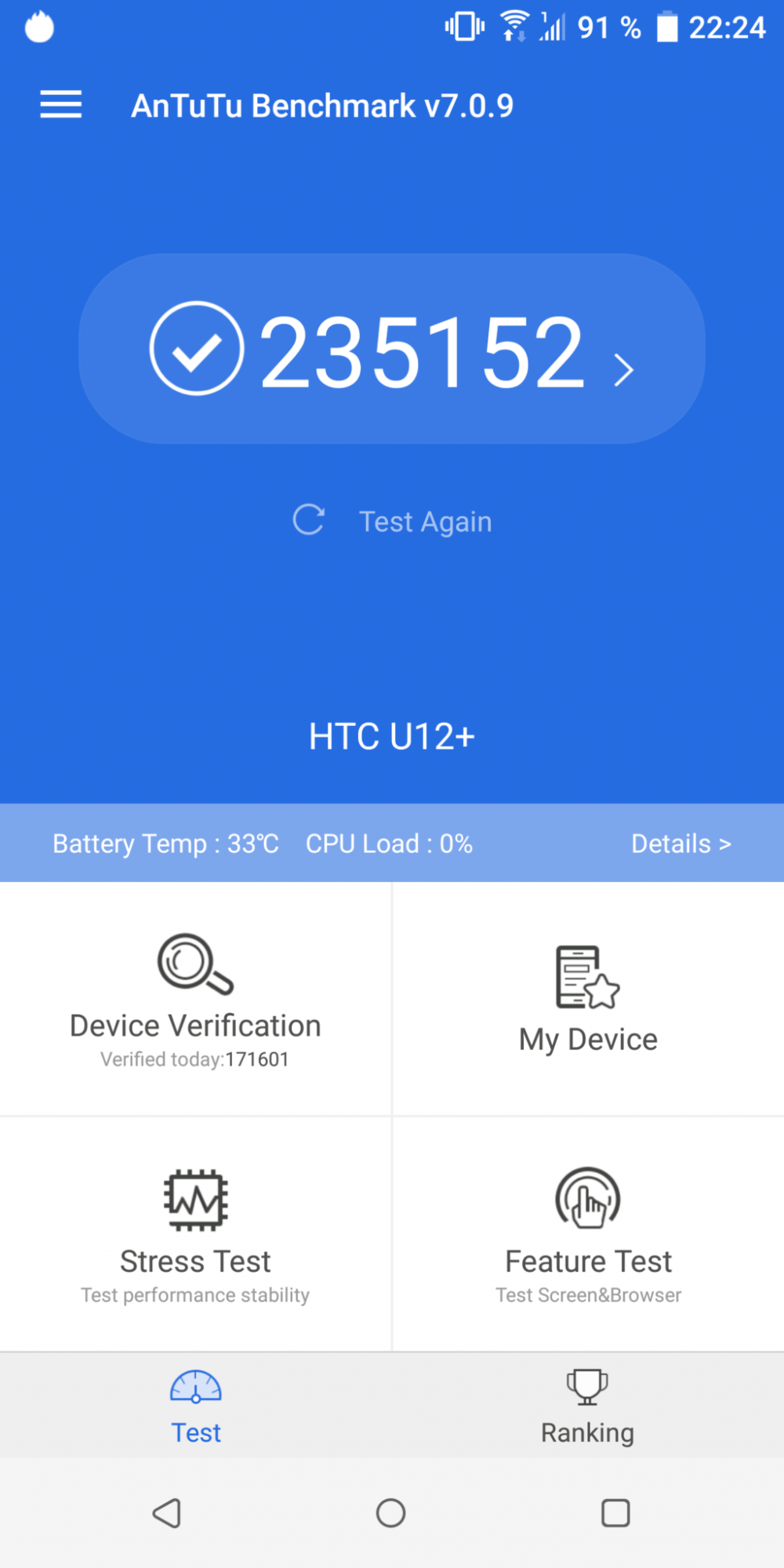Open the My Device info tile
Screen dimensions: 784x1568
588,999
